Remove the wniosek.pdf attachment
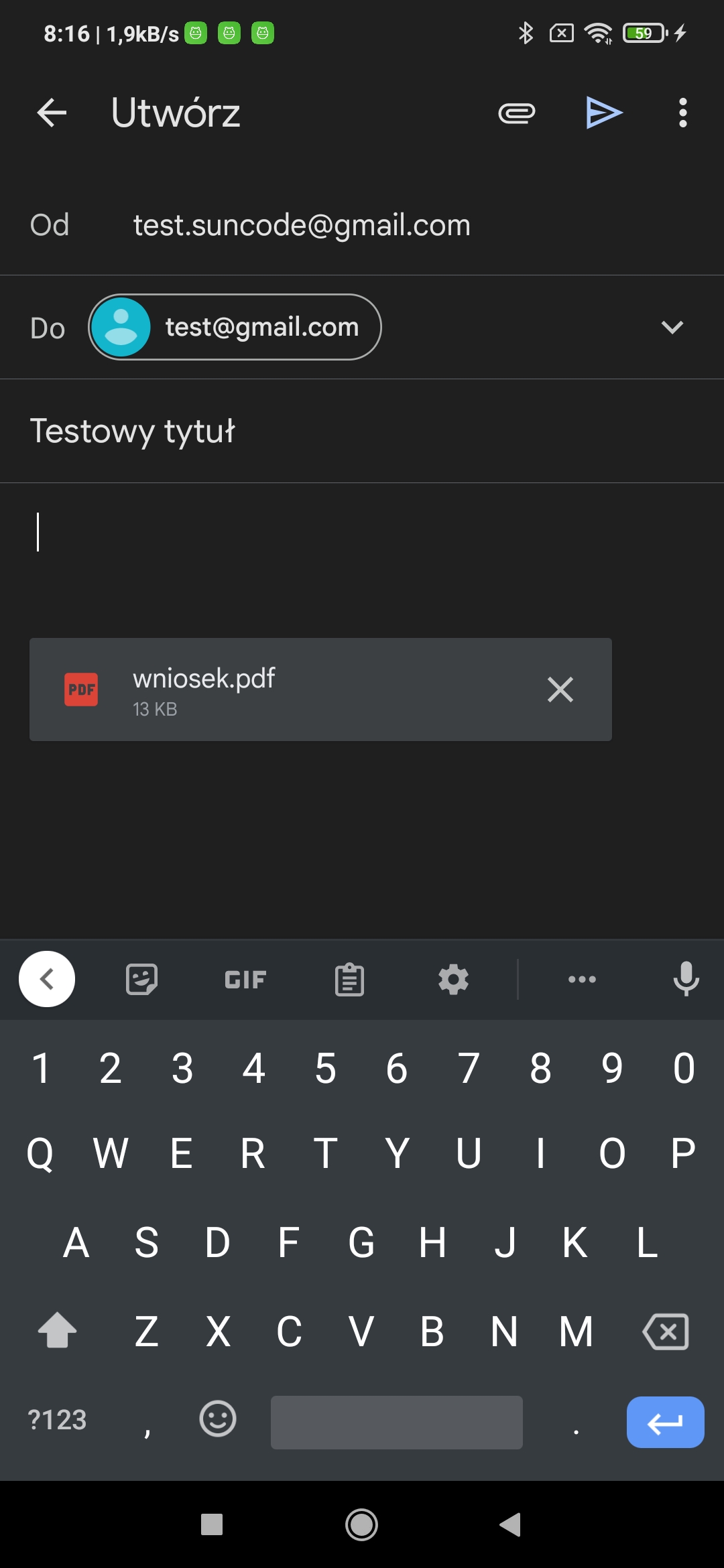 coord(560,690)
